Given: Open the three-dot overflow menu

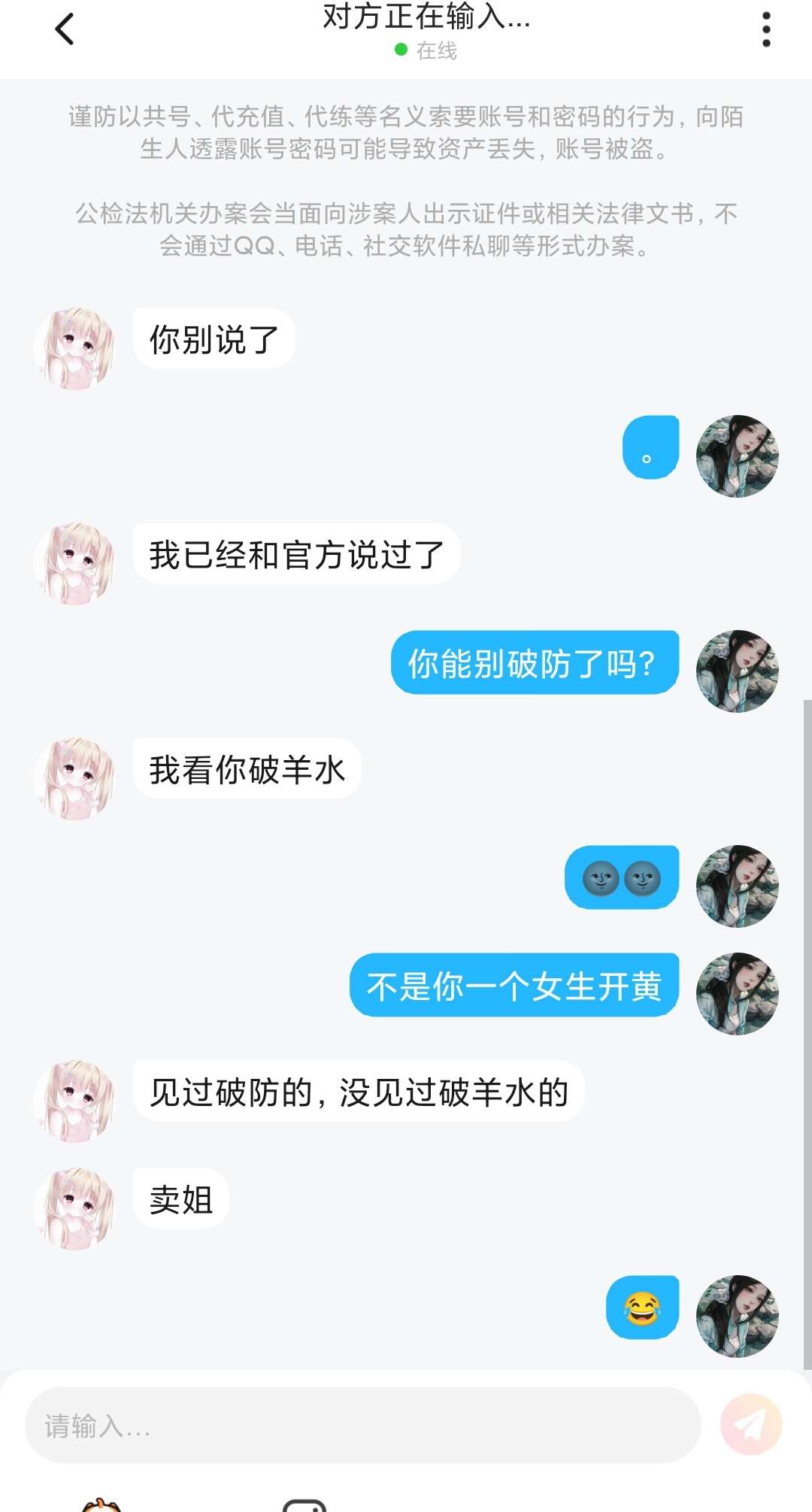Looking at the screenshot, I should [x=765, y=30].
